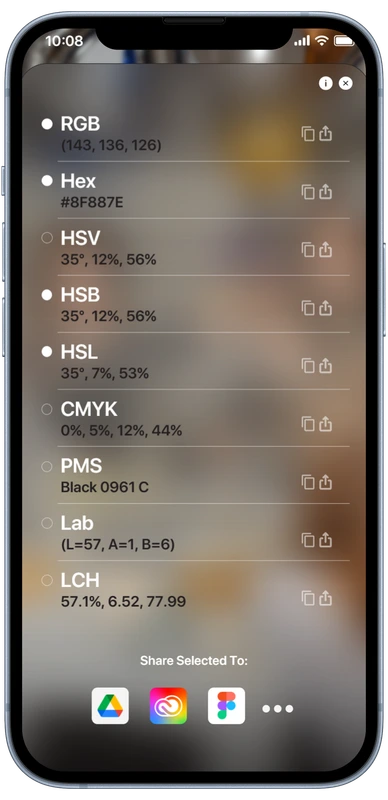Share selected values to Figma
The image size is (388, 800).
(x=226, y=706)
